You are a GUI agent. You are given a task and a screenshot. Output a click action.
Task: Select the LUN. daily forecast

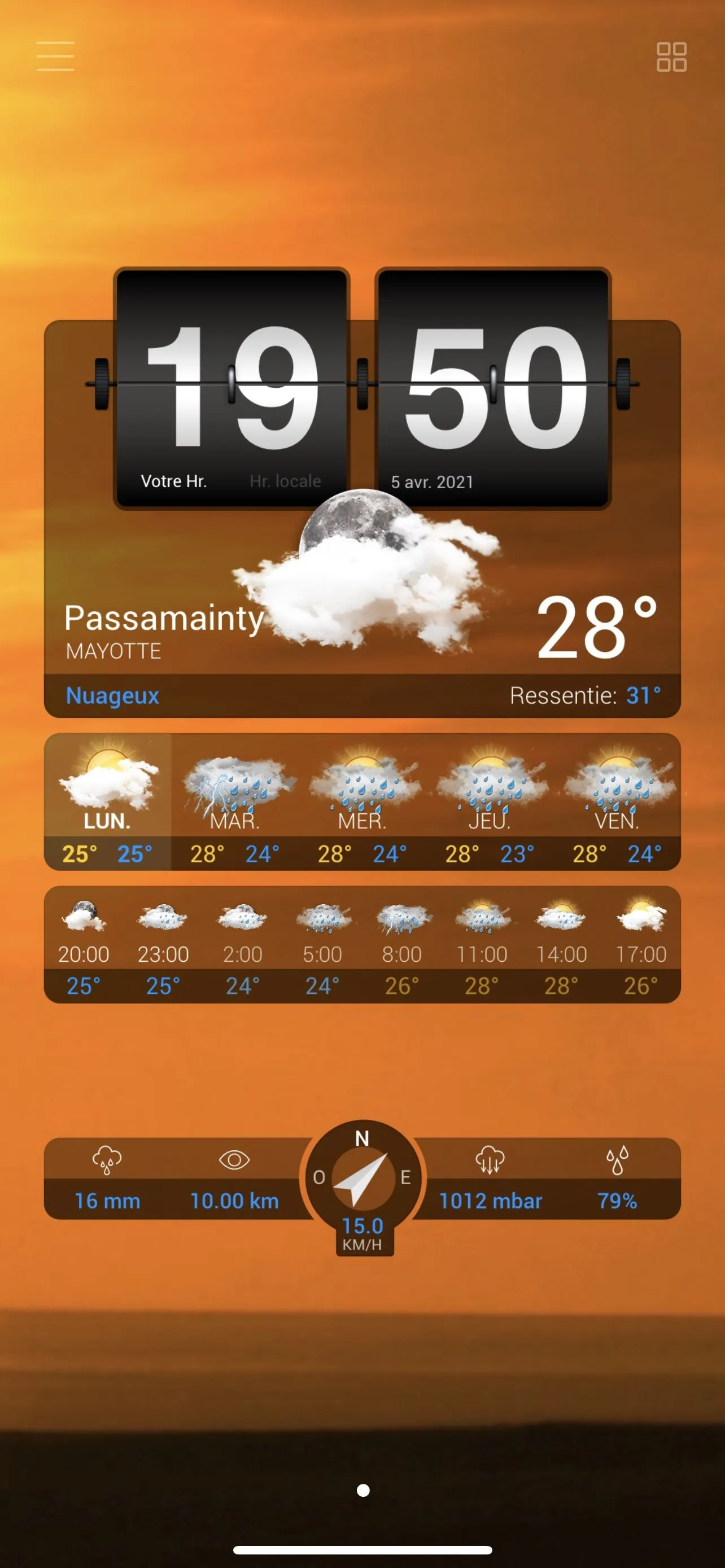coord(108,801)
